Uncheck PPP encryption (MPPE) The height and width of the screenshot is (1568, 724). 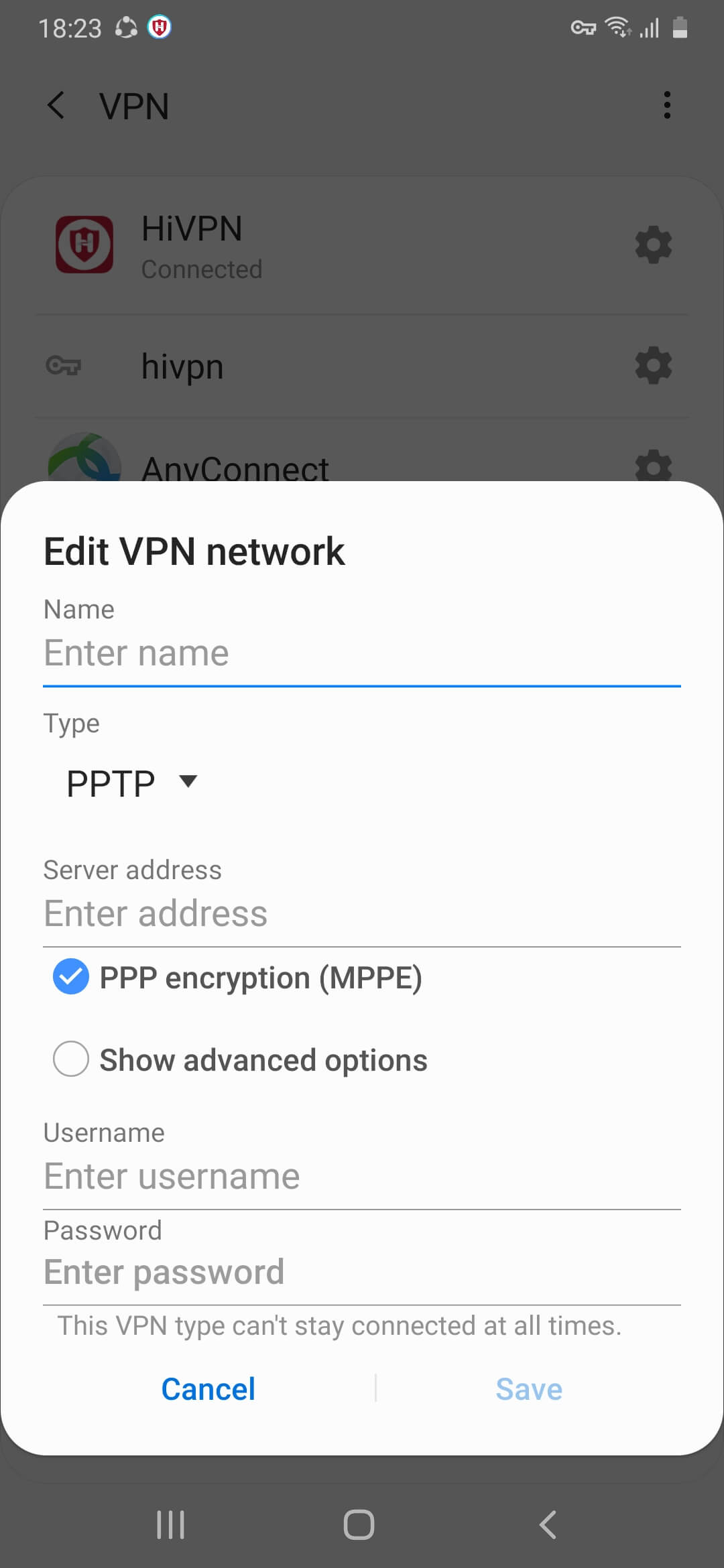[x=71, y=977]
